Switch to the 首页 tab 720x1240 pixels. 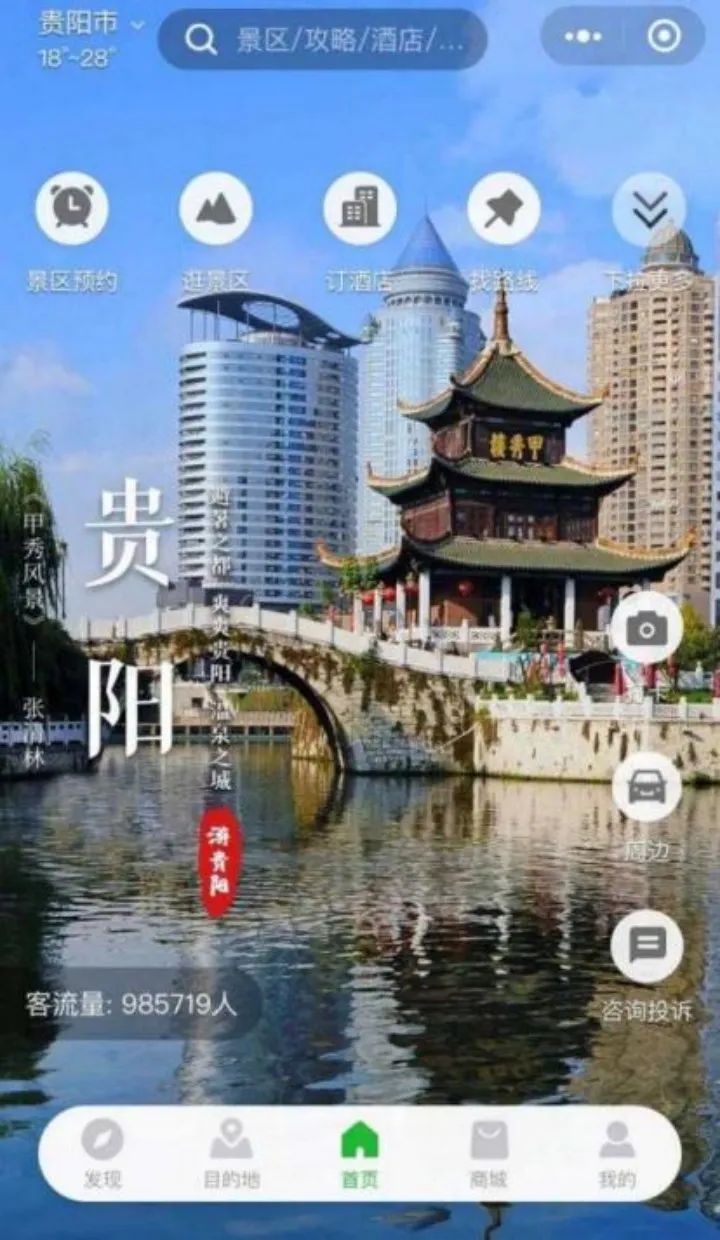360,1140
